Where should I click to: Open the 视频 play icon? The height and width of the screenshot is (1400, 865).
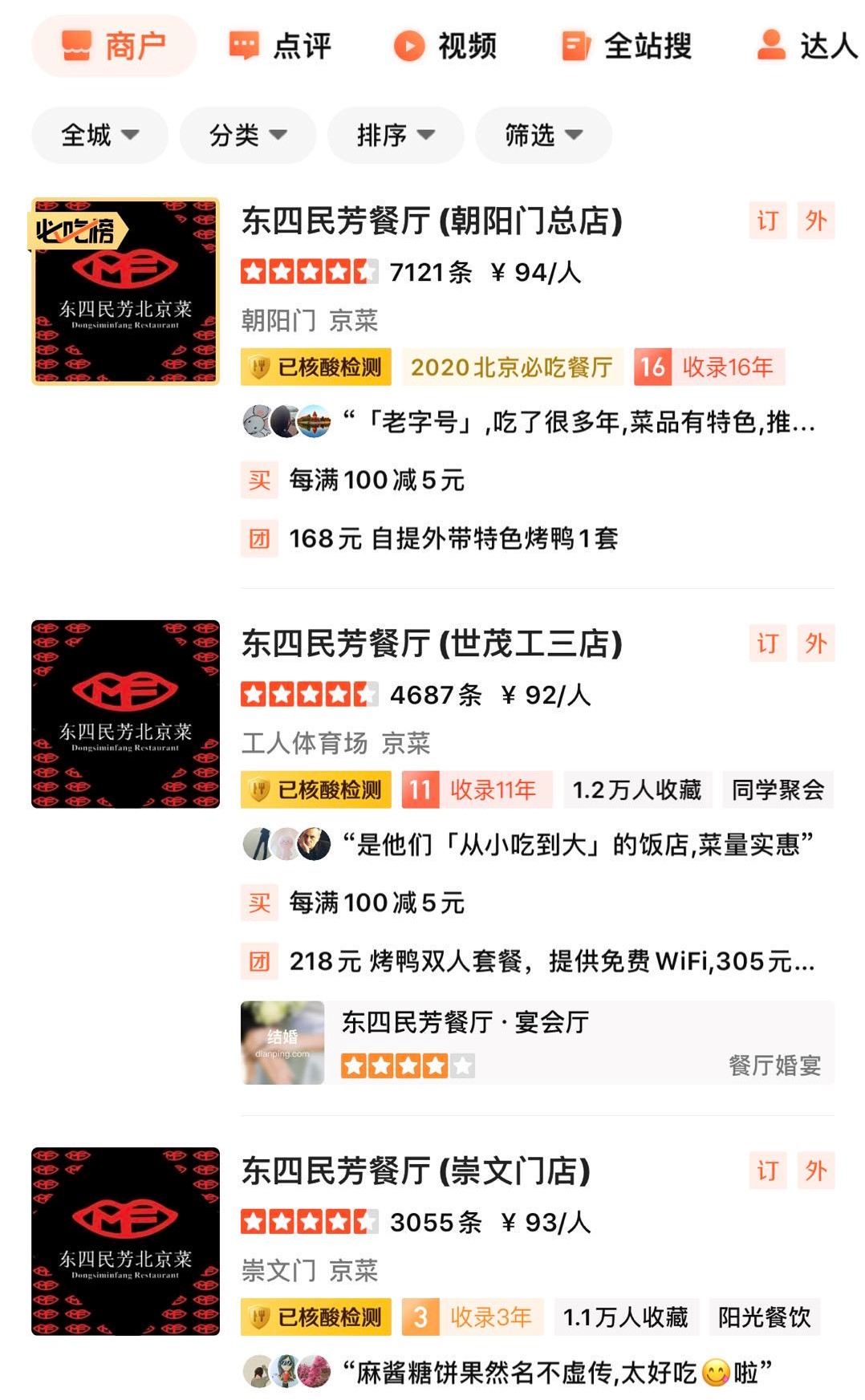(409, 46)
